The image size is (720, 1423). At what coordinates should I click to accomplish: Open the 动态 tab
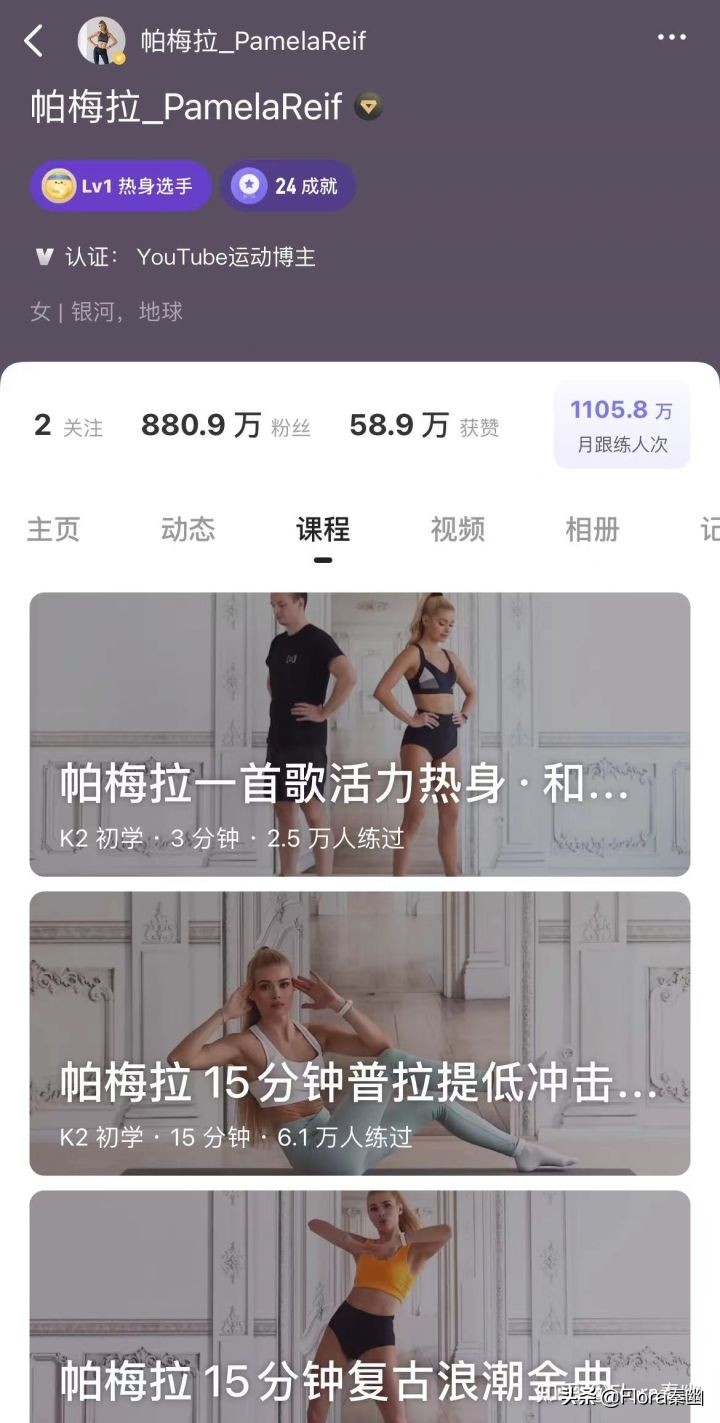(x=187, y=530)
